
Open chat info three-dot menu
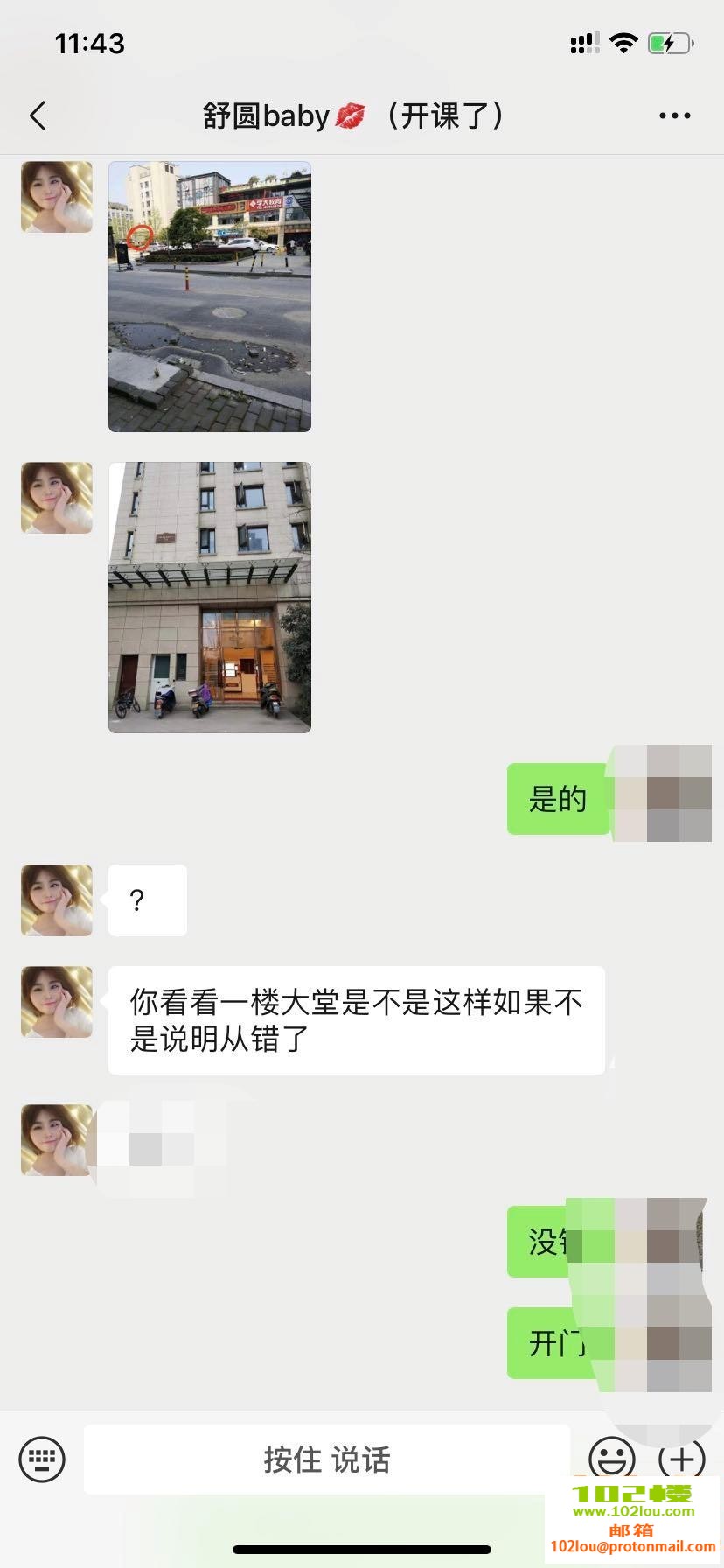point(674,115)
